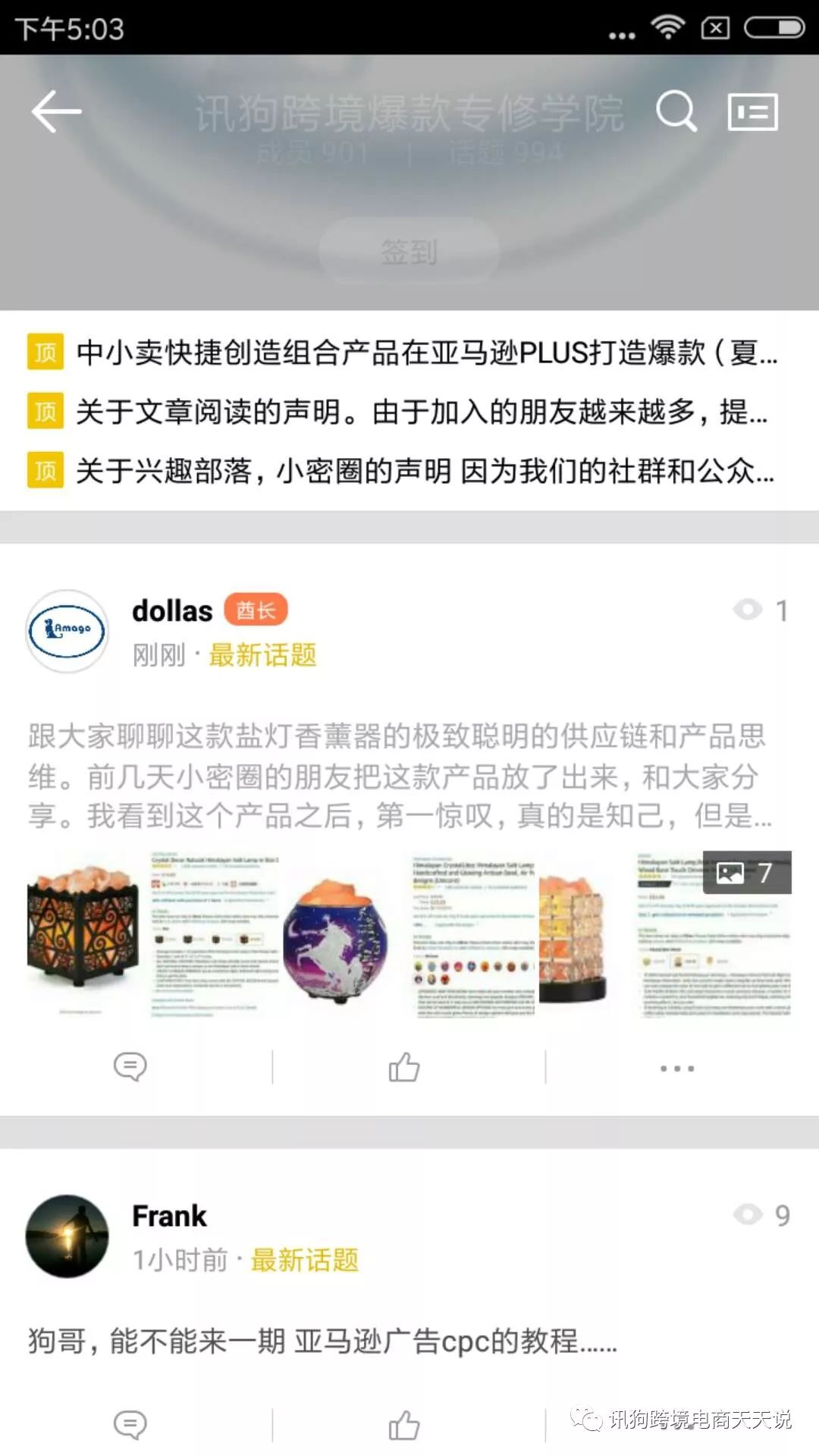
Task: Like dollas's post
Action: coord(404,1067)
